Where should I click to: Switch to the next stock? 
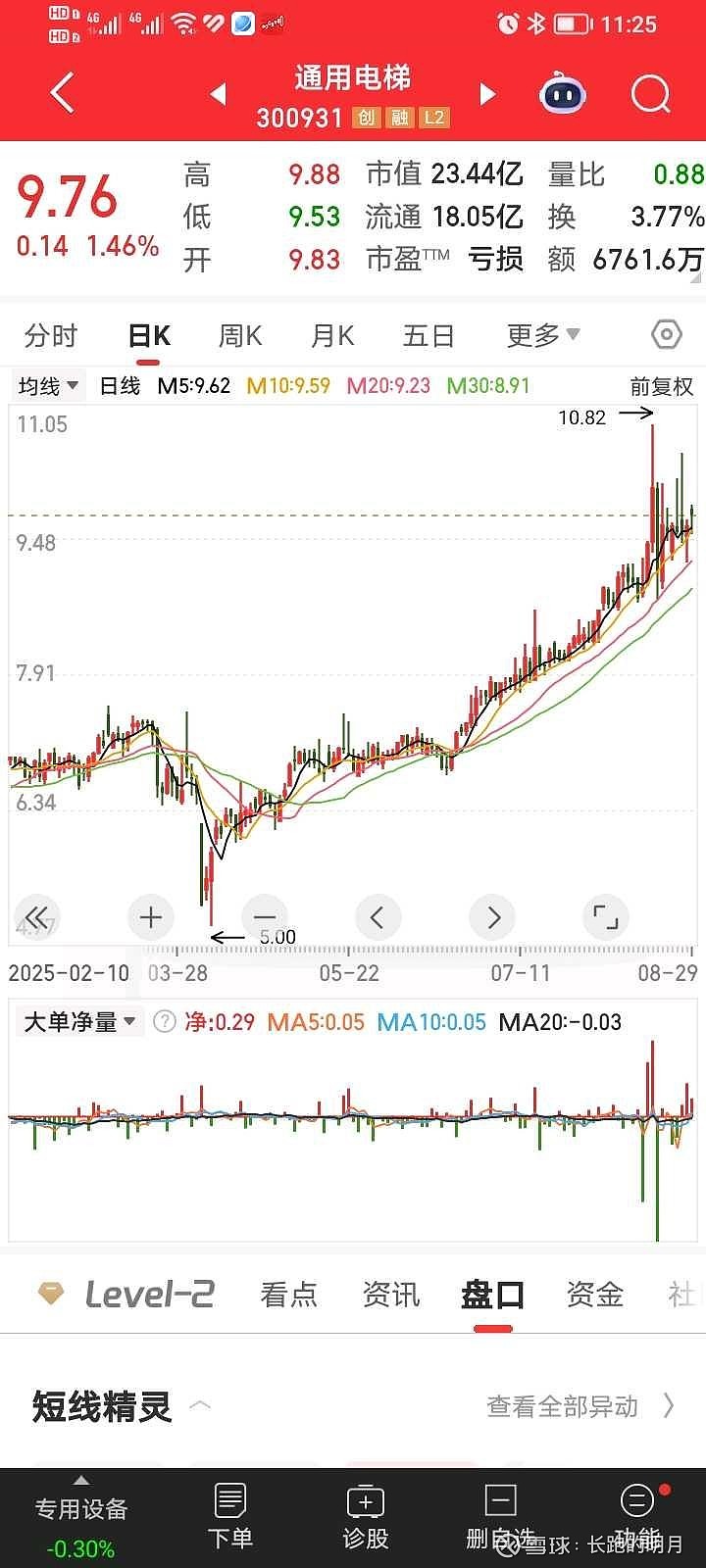tap(487, 94)
